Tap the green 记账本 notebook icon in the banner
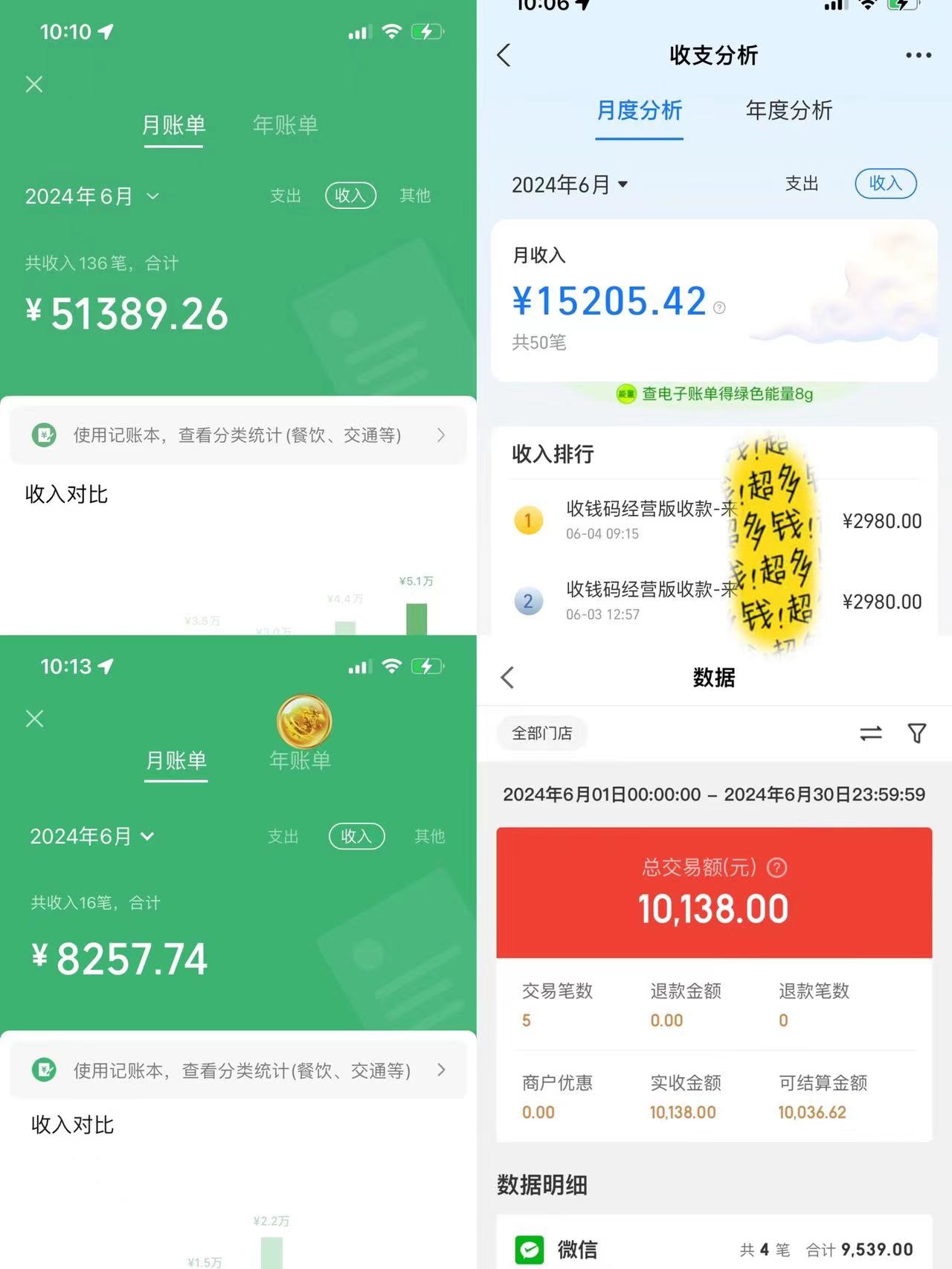Screen dimensions: 952x1269 (45, 434)
